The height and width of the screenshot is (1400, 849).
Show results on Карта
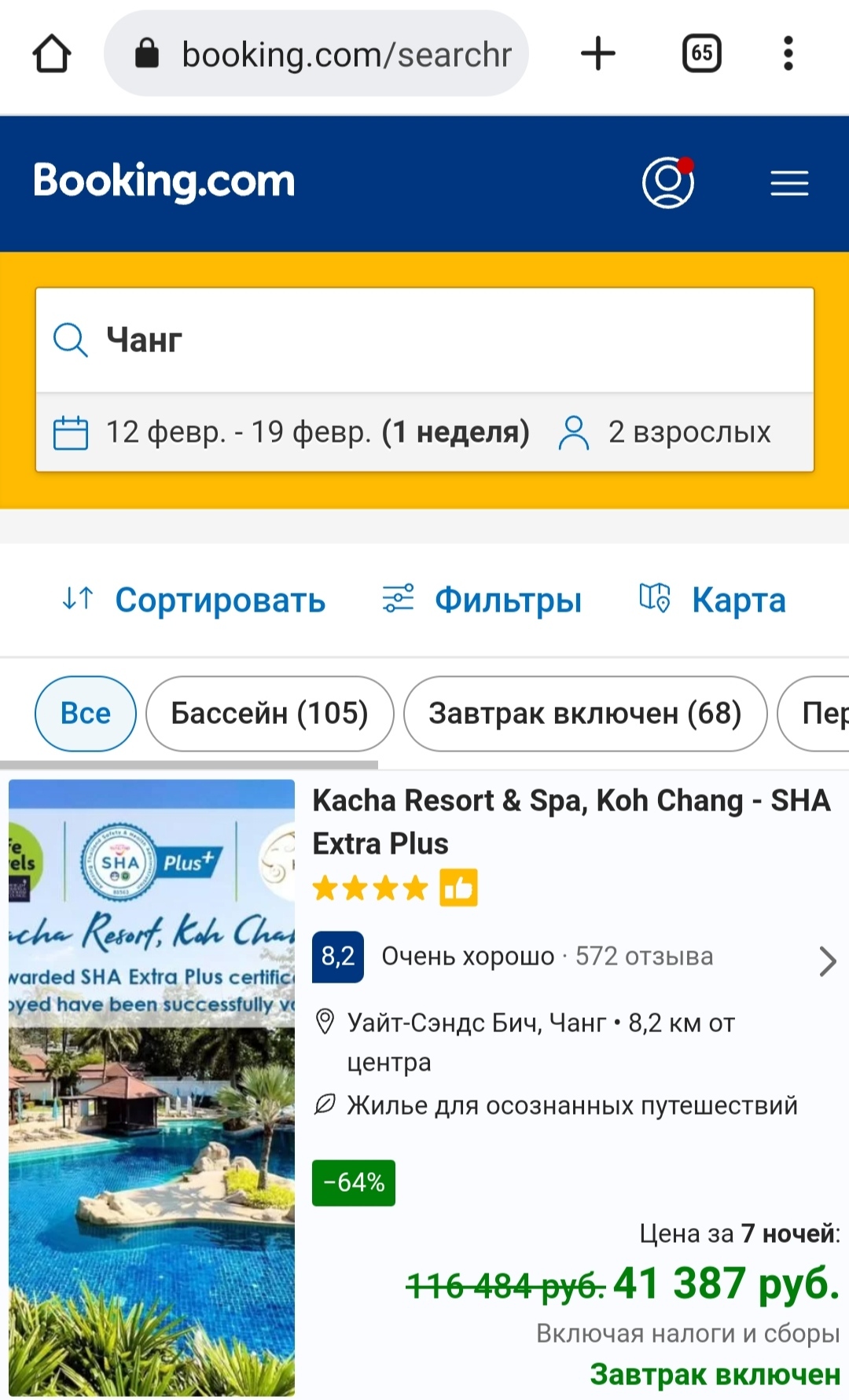(712, 600)
